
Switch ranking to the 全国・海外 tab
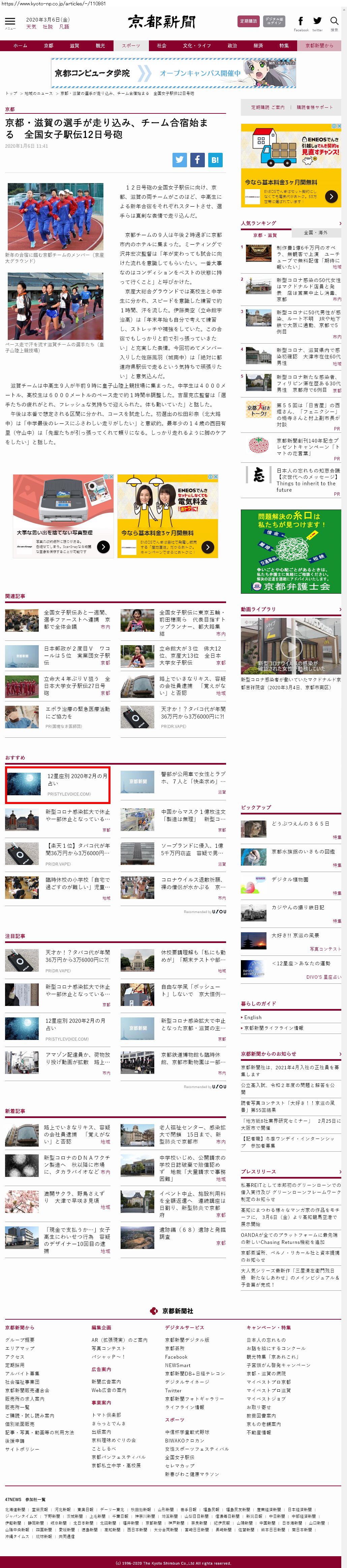tap(315, 233)
